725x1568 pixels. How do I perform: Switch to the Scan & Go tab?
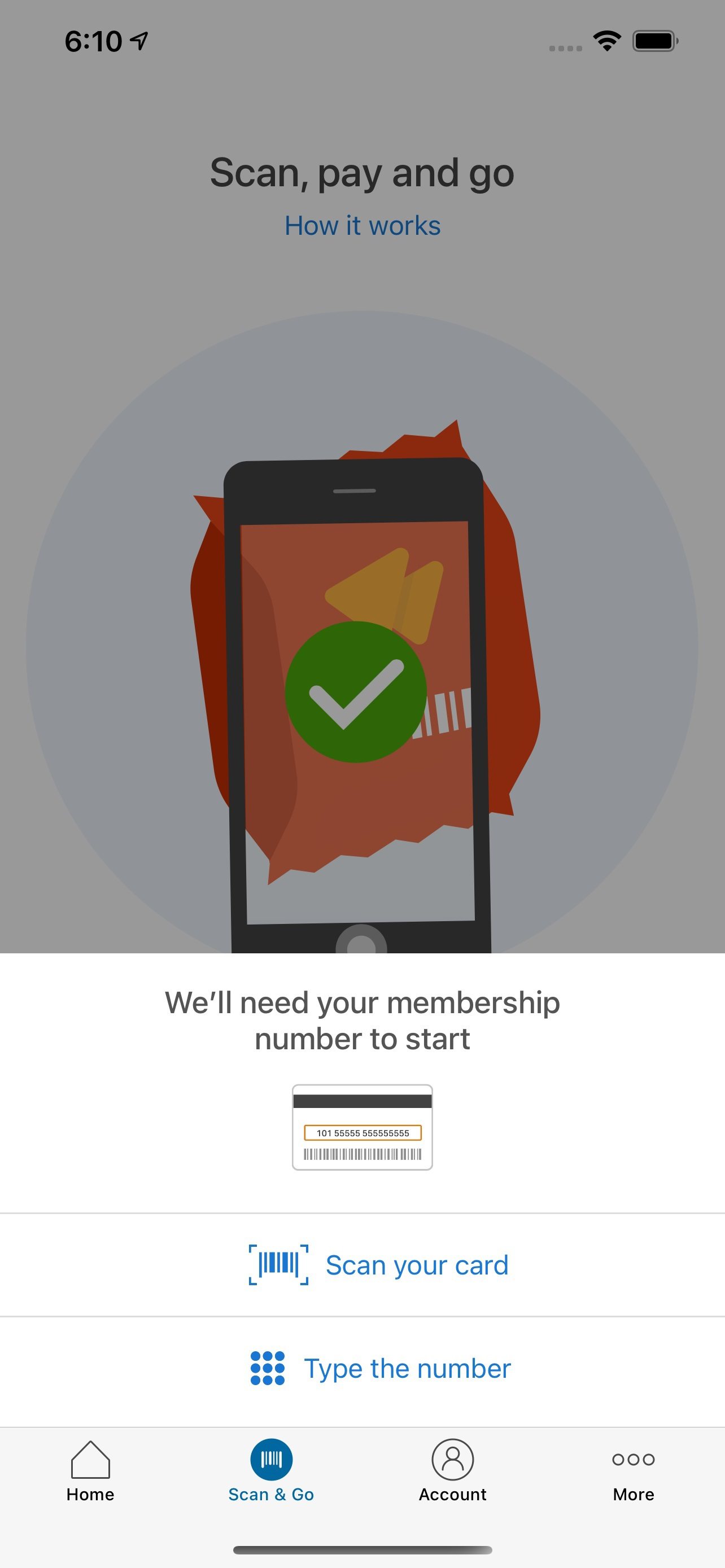click(271, 1469)
